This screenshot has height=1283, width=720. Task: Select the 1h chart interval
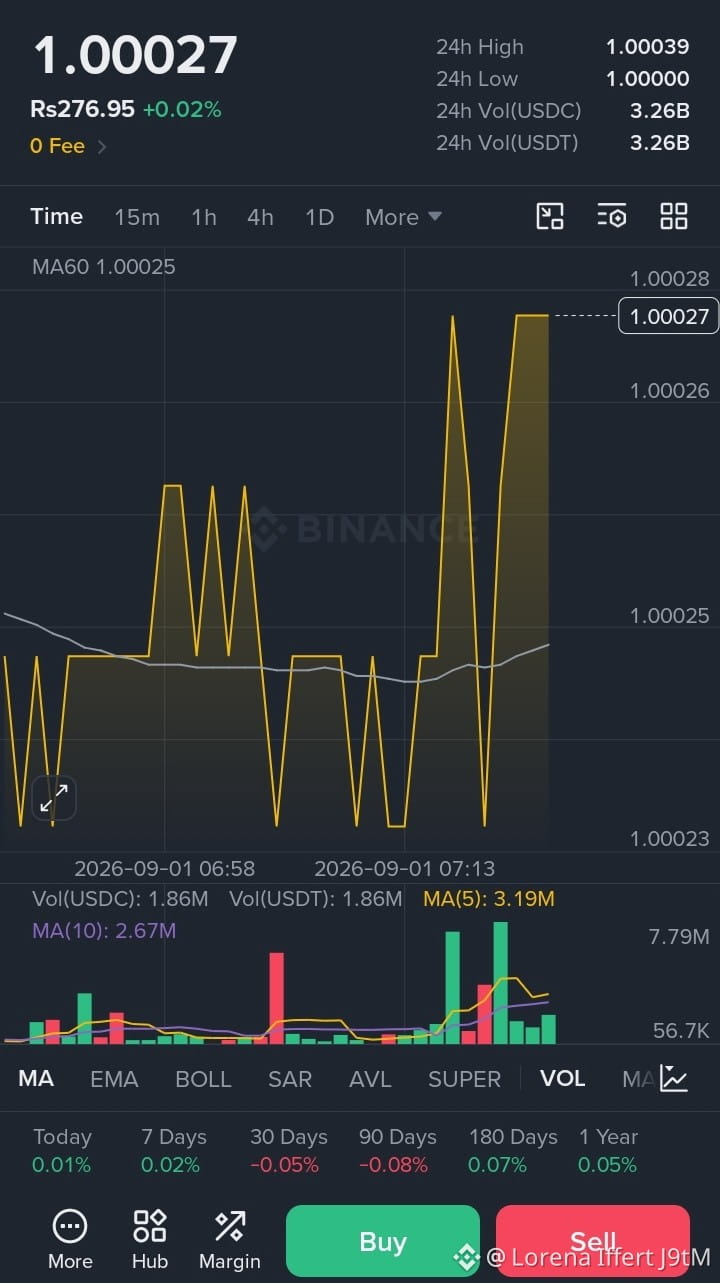204,217
